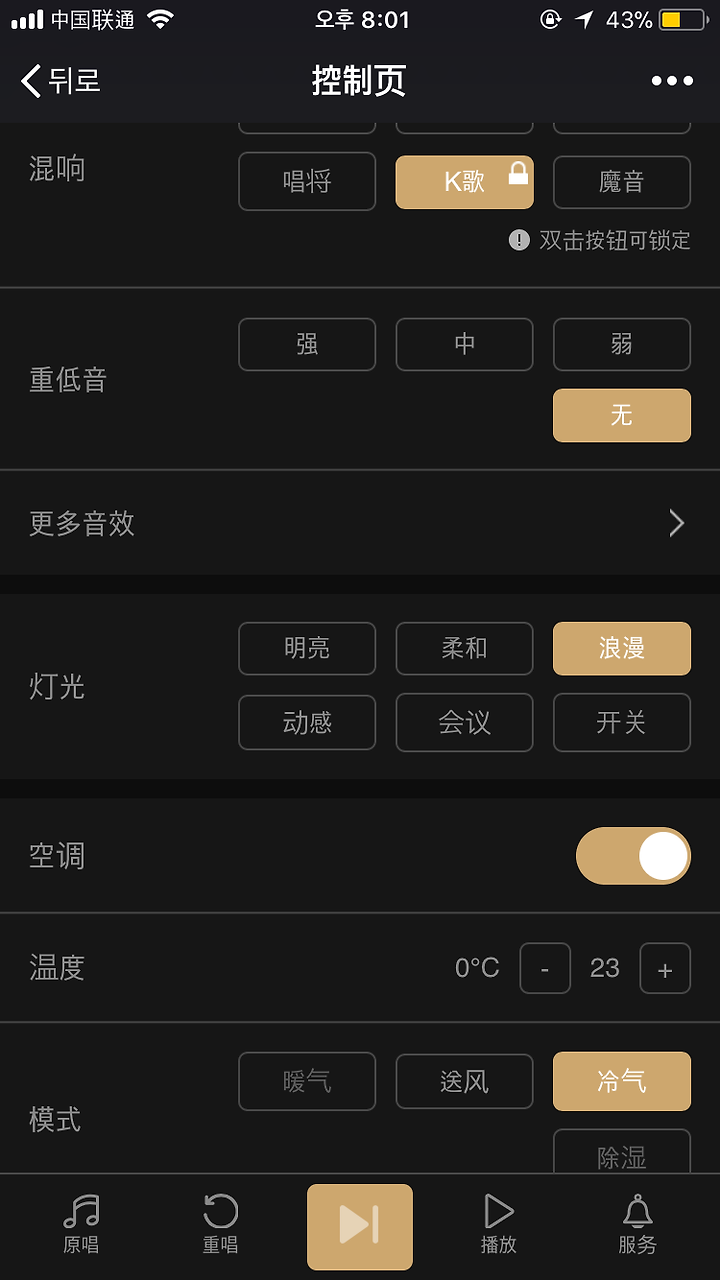
Task: Go back with the 뒤로 button
Action: pos(60,80)
